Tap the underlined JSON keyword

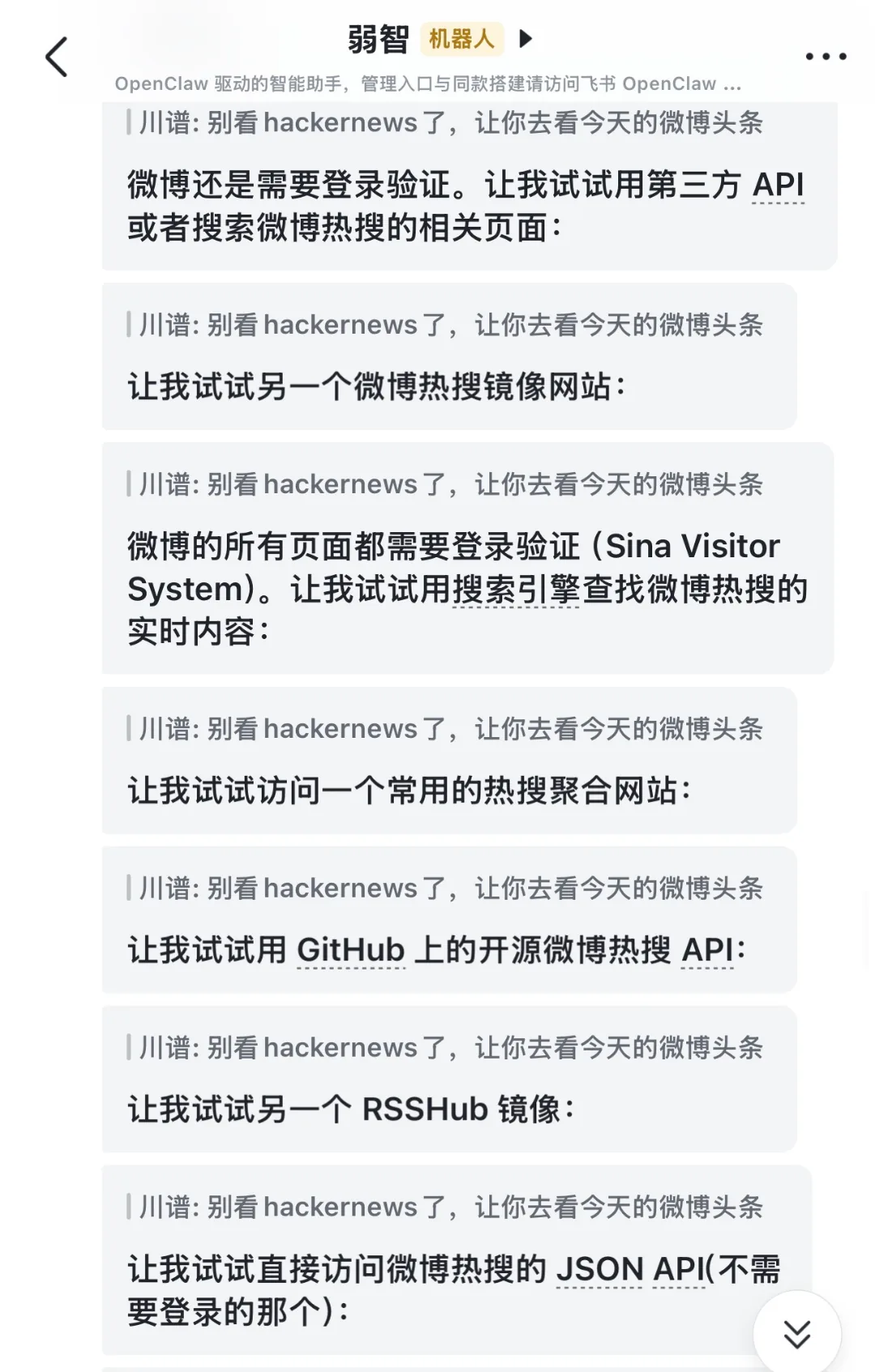pos(600,1269)
